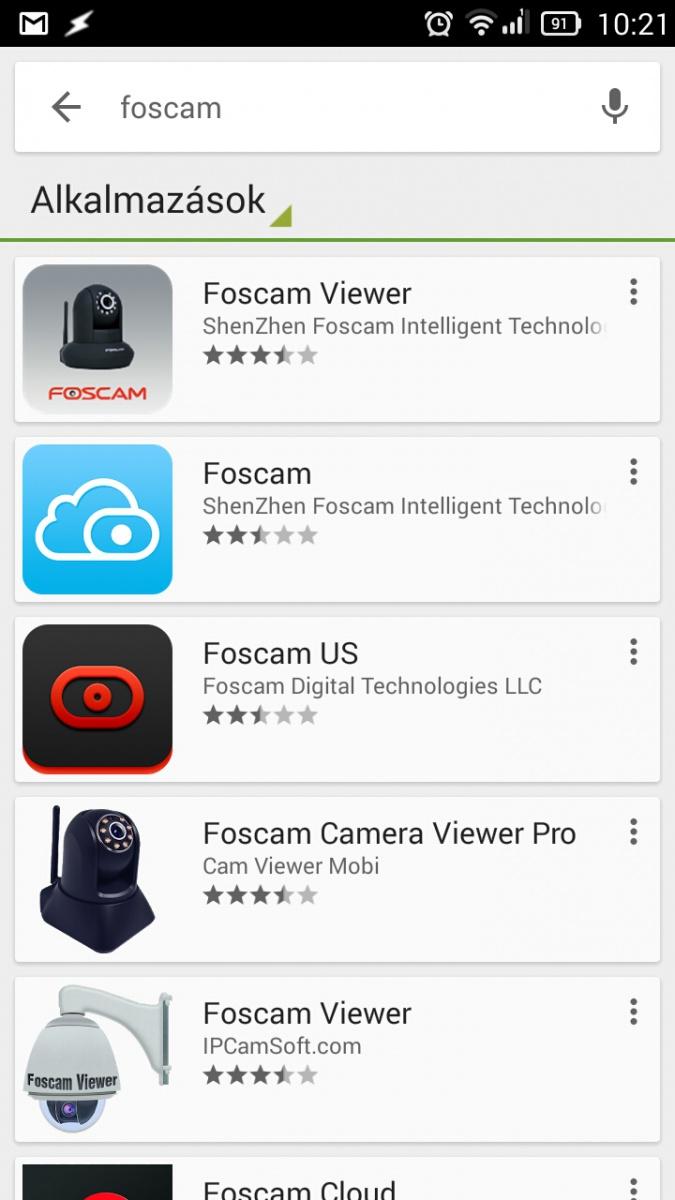Show options for the Foscam app card
The image size is (675, 1200).
point(633,472)
